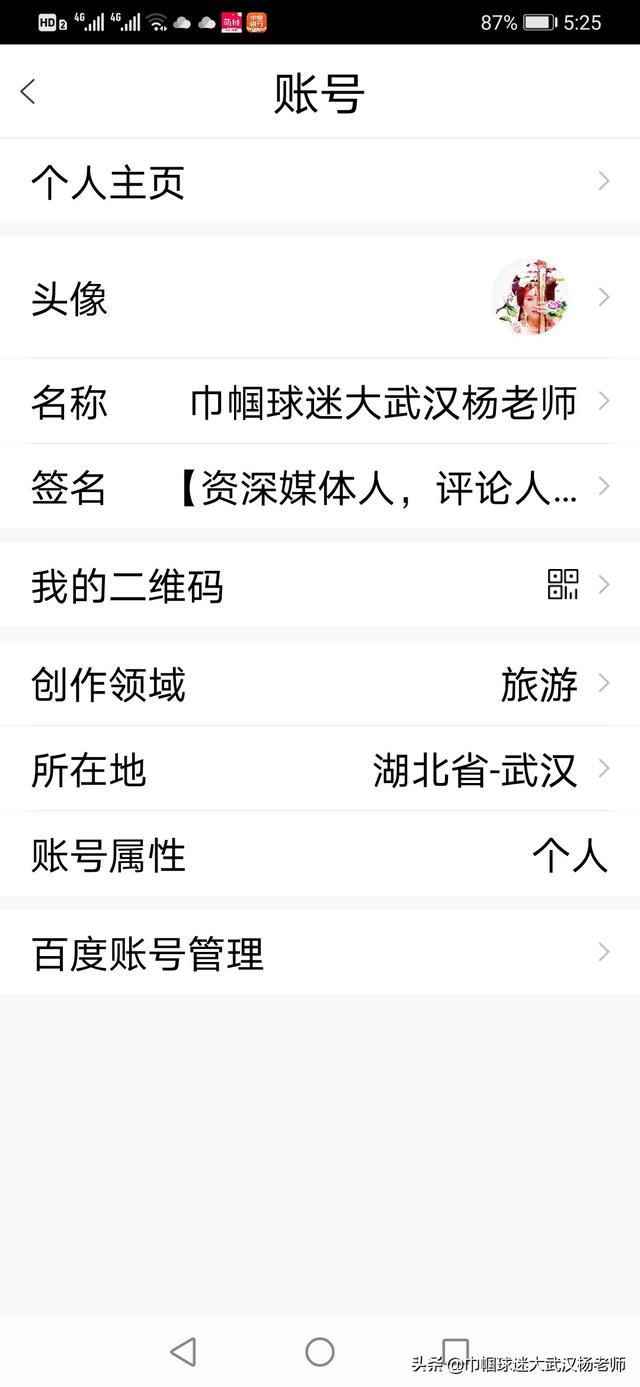Edit the 名称 account name
Image resolution: width=640 pixels, height=1387 pixels.
click(x=320, y=402)
